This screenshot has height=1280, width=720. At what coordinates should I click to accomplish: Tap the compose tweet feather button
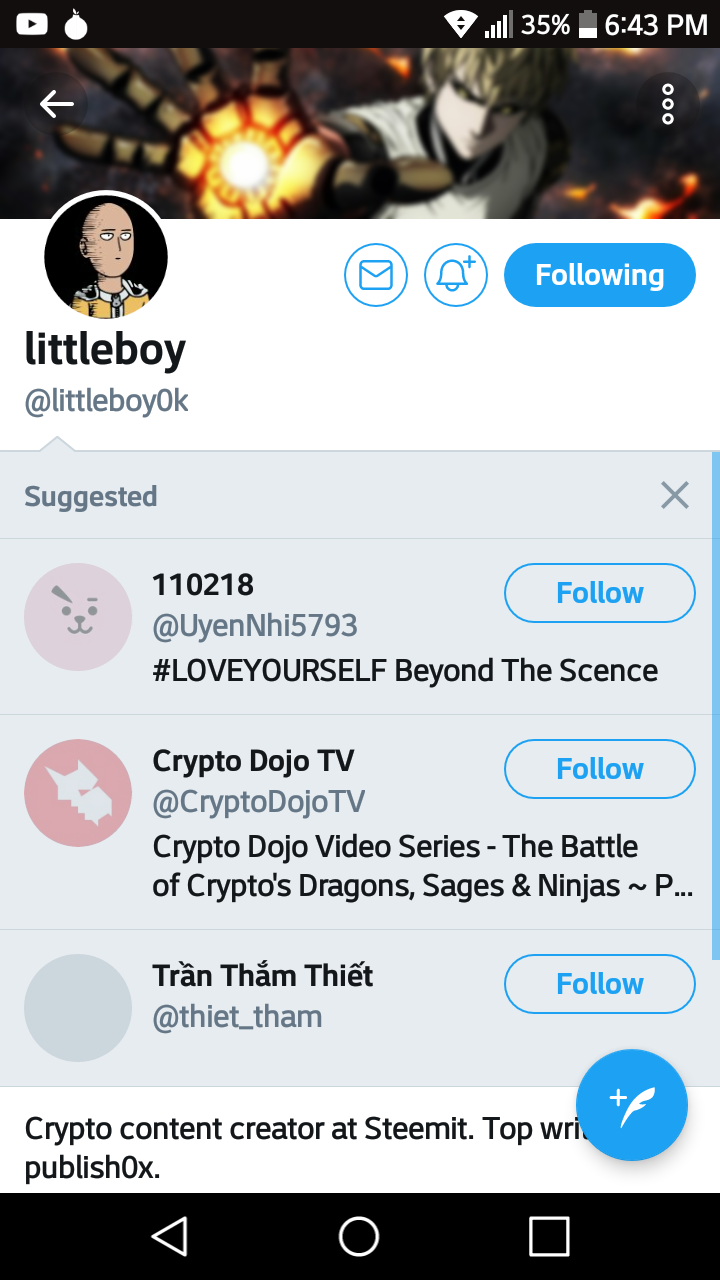[632, 1105]
